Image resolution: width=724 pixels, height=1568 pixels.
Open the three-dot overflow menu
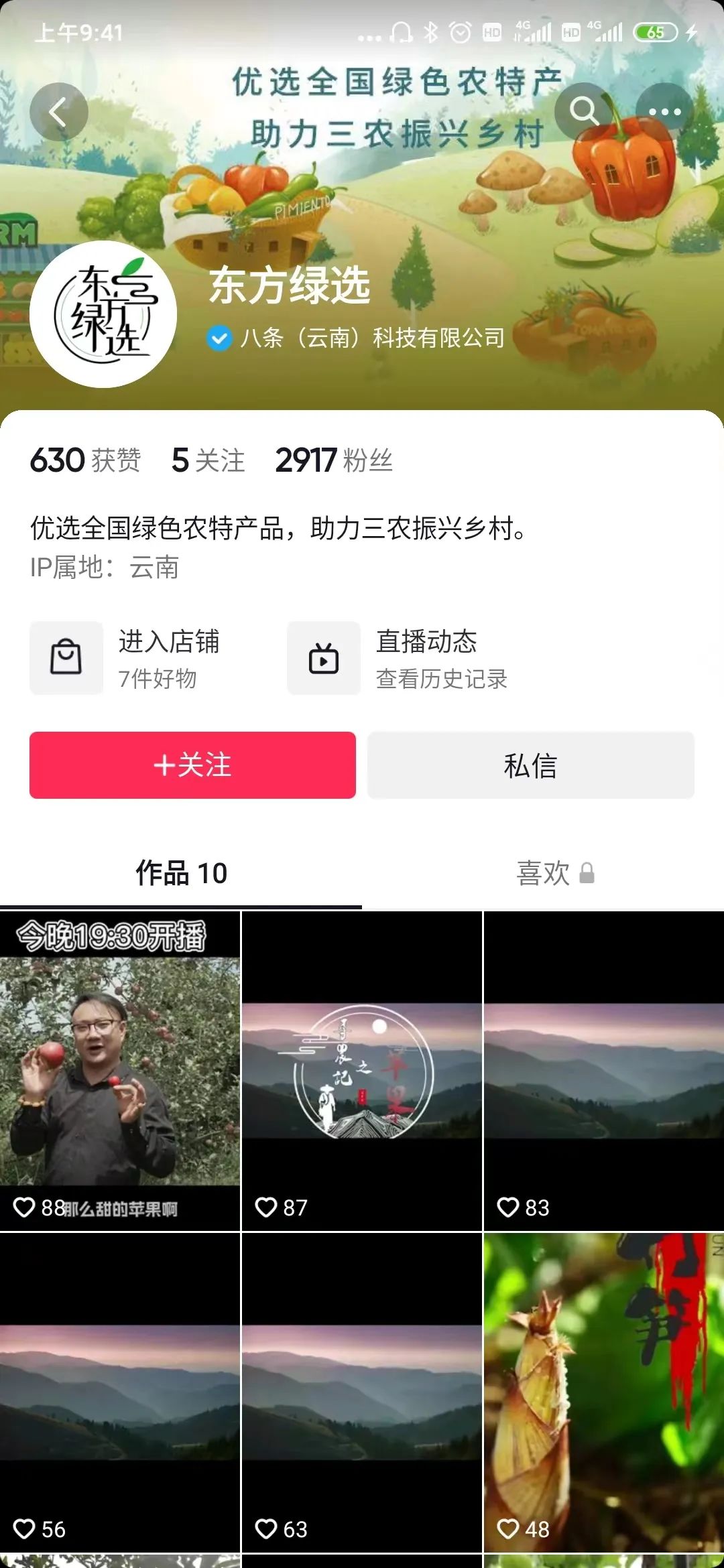664,112
